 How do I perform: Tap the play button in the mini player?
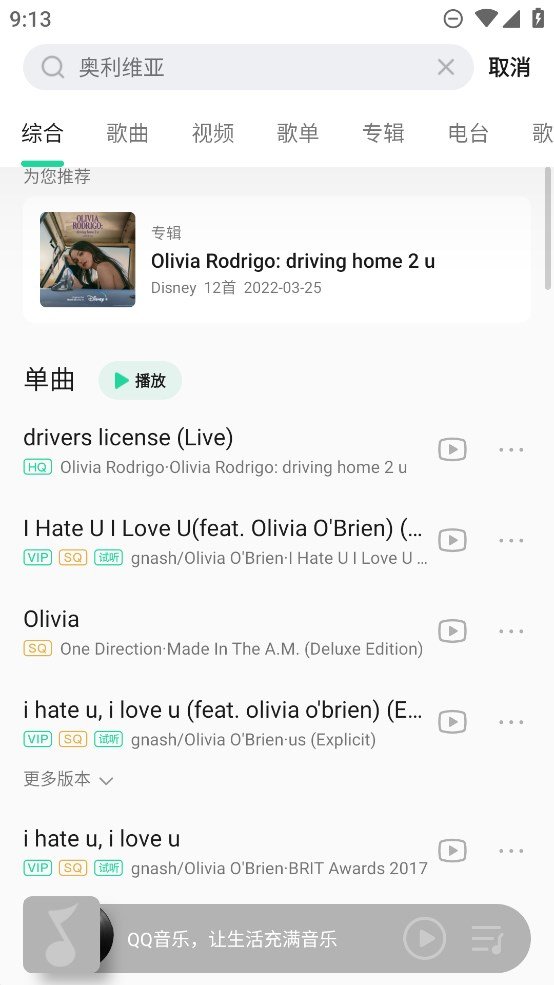click(x=425, y=939)
